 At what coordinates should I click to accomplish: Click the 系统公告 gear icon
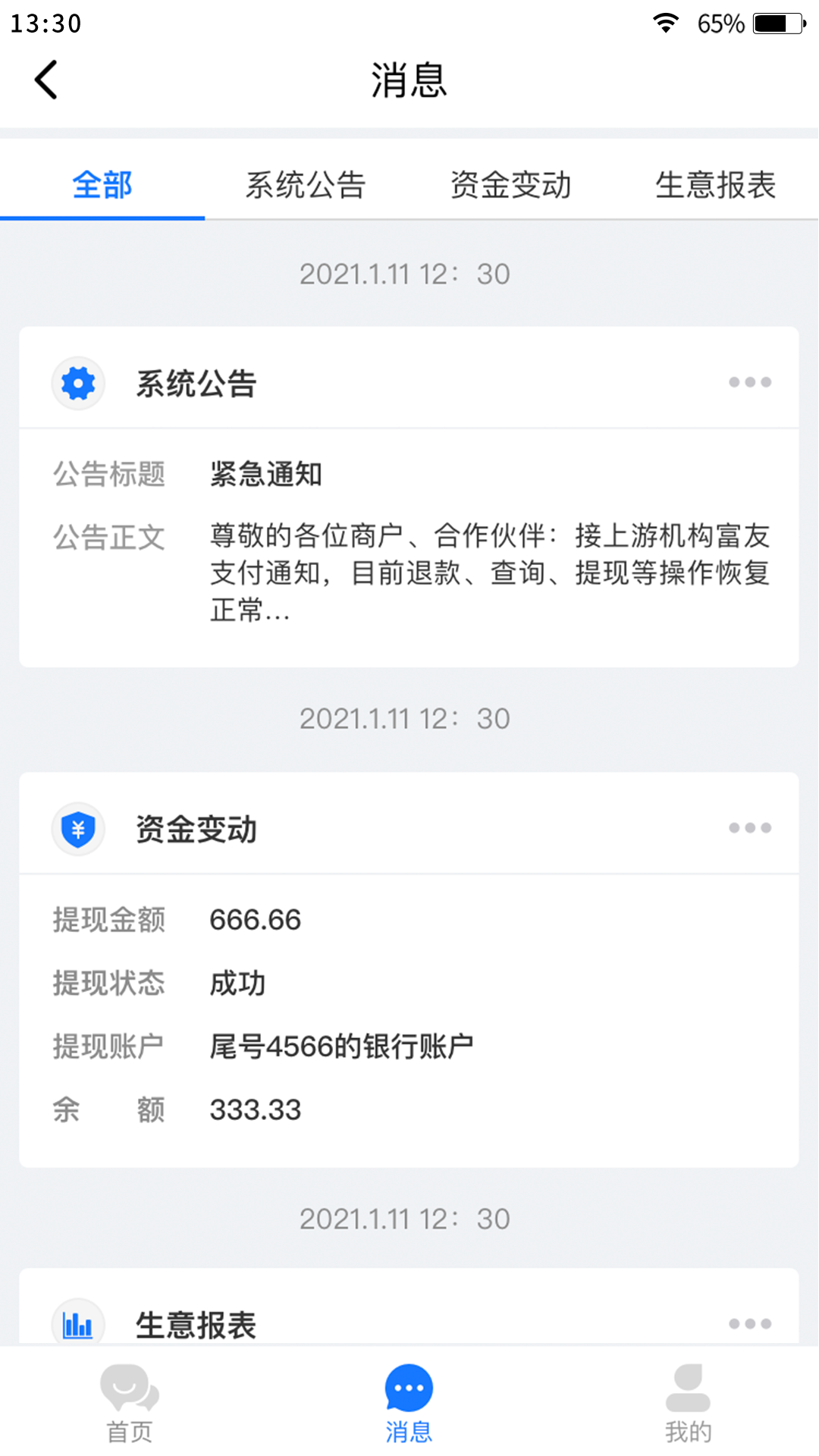pos(78,384)
